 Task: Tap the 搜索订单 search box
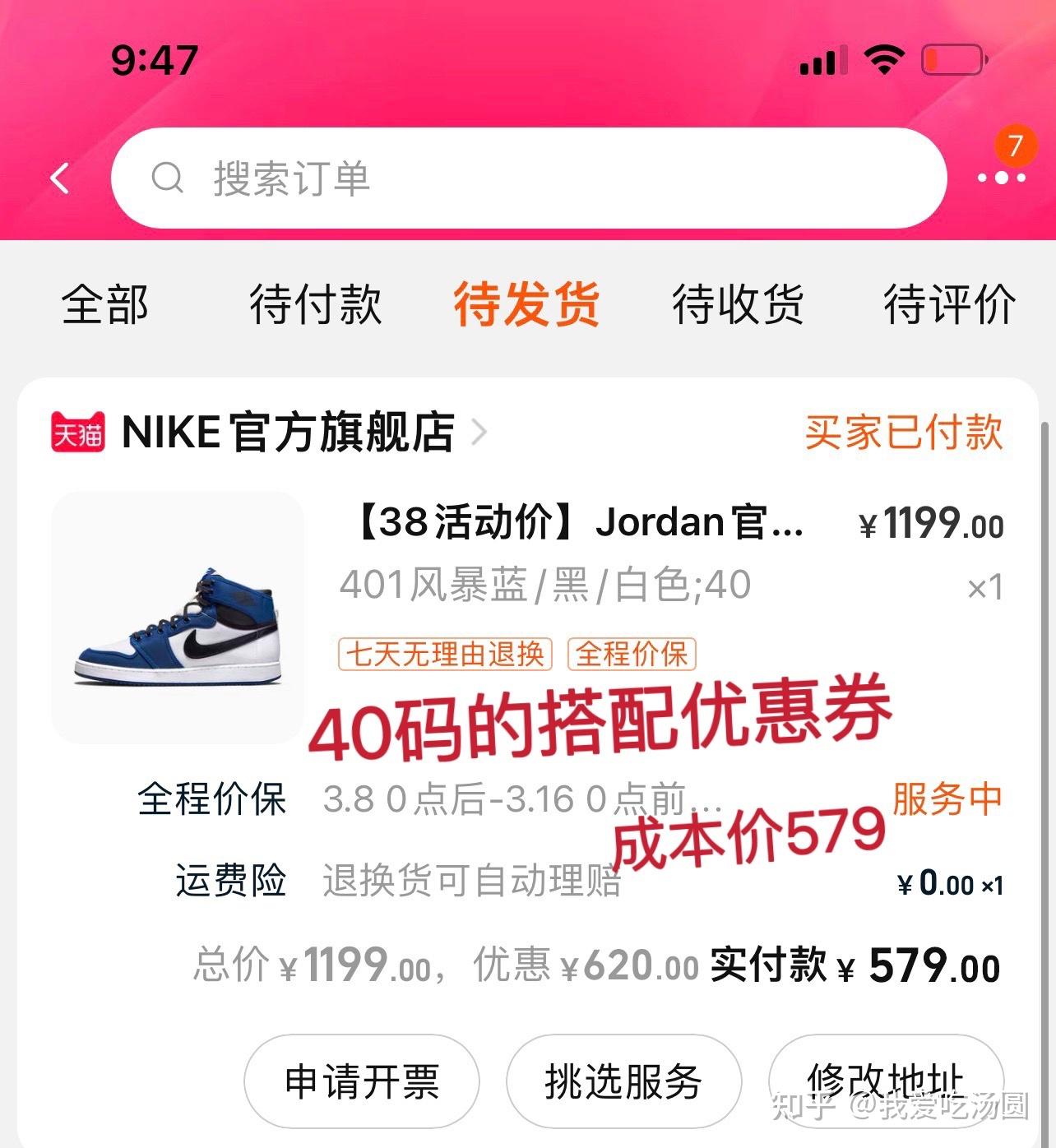pos(528,178)
